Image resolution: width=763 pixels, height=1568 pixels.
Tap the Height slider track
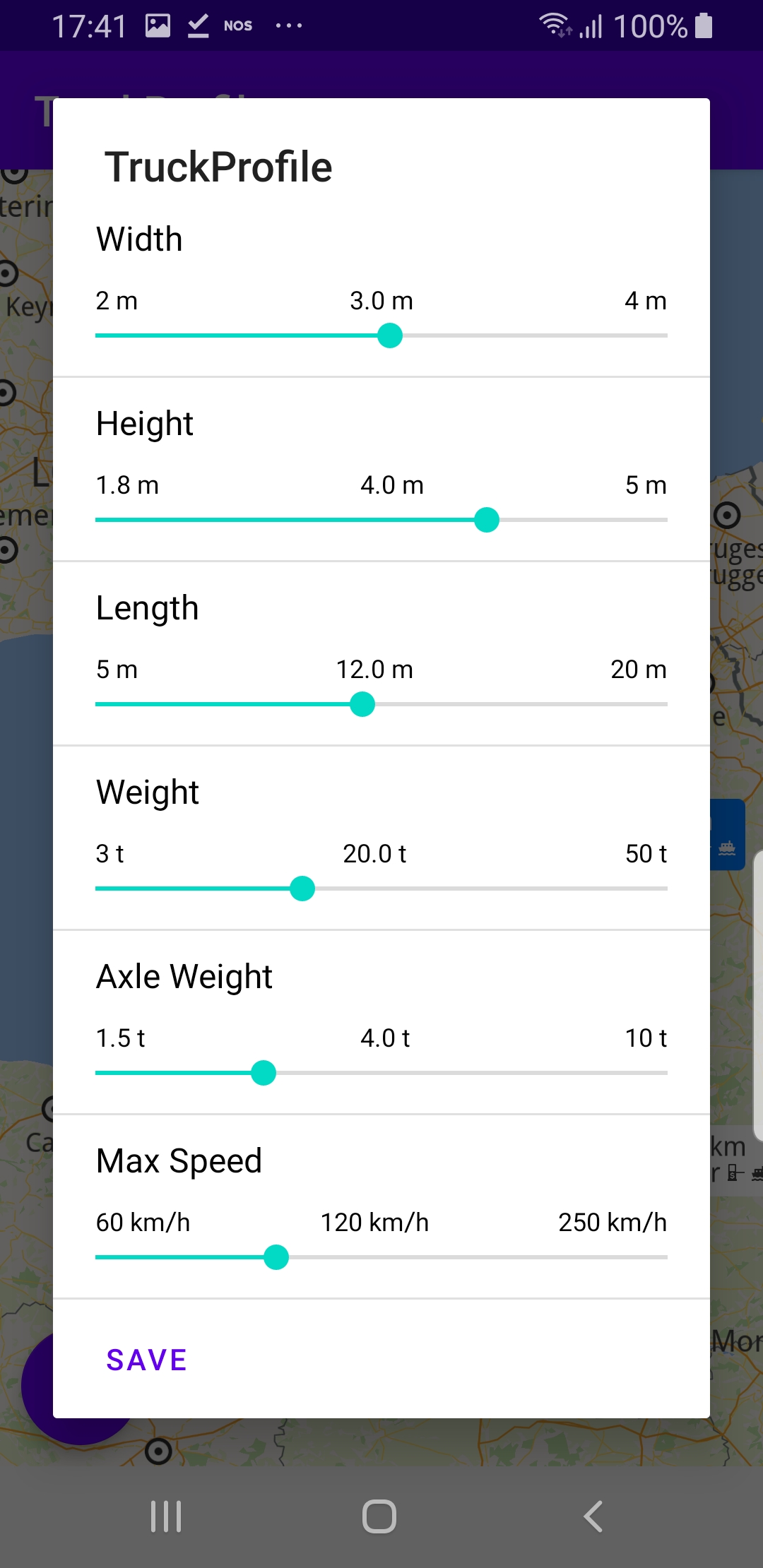point(381,520)
